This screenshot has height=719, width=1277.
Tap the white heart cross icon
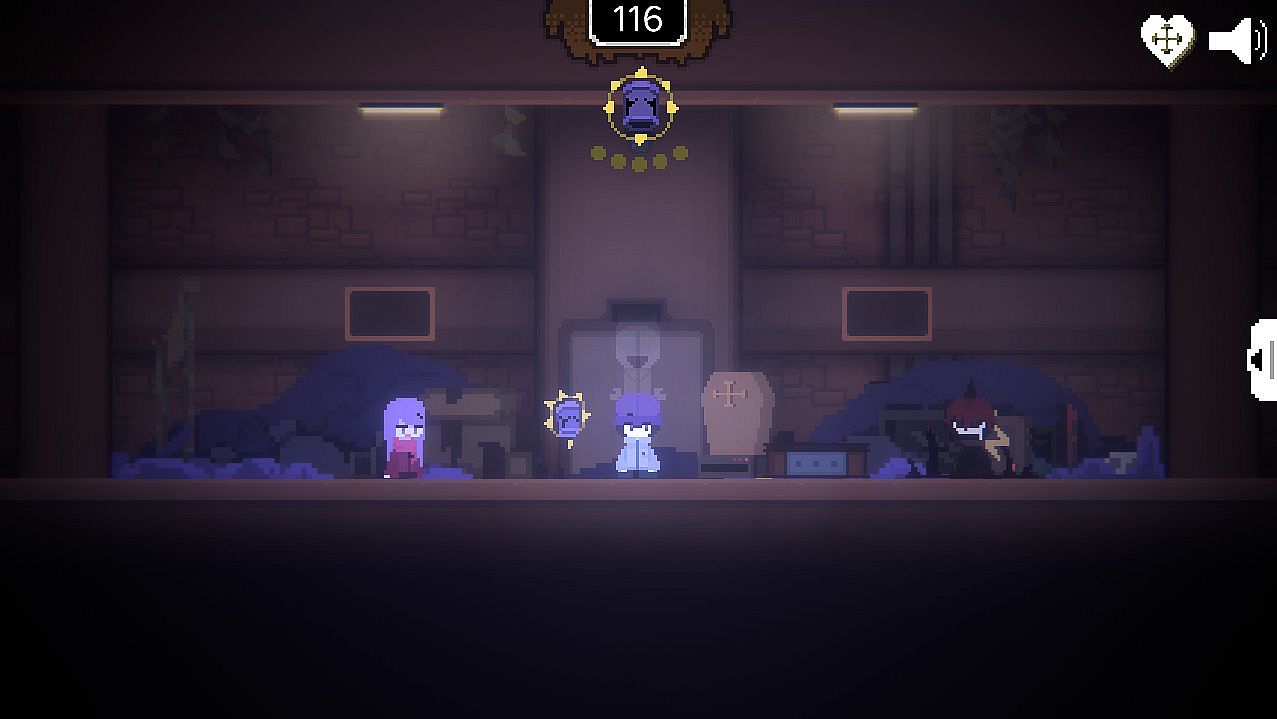click(1167, 40)
